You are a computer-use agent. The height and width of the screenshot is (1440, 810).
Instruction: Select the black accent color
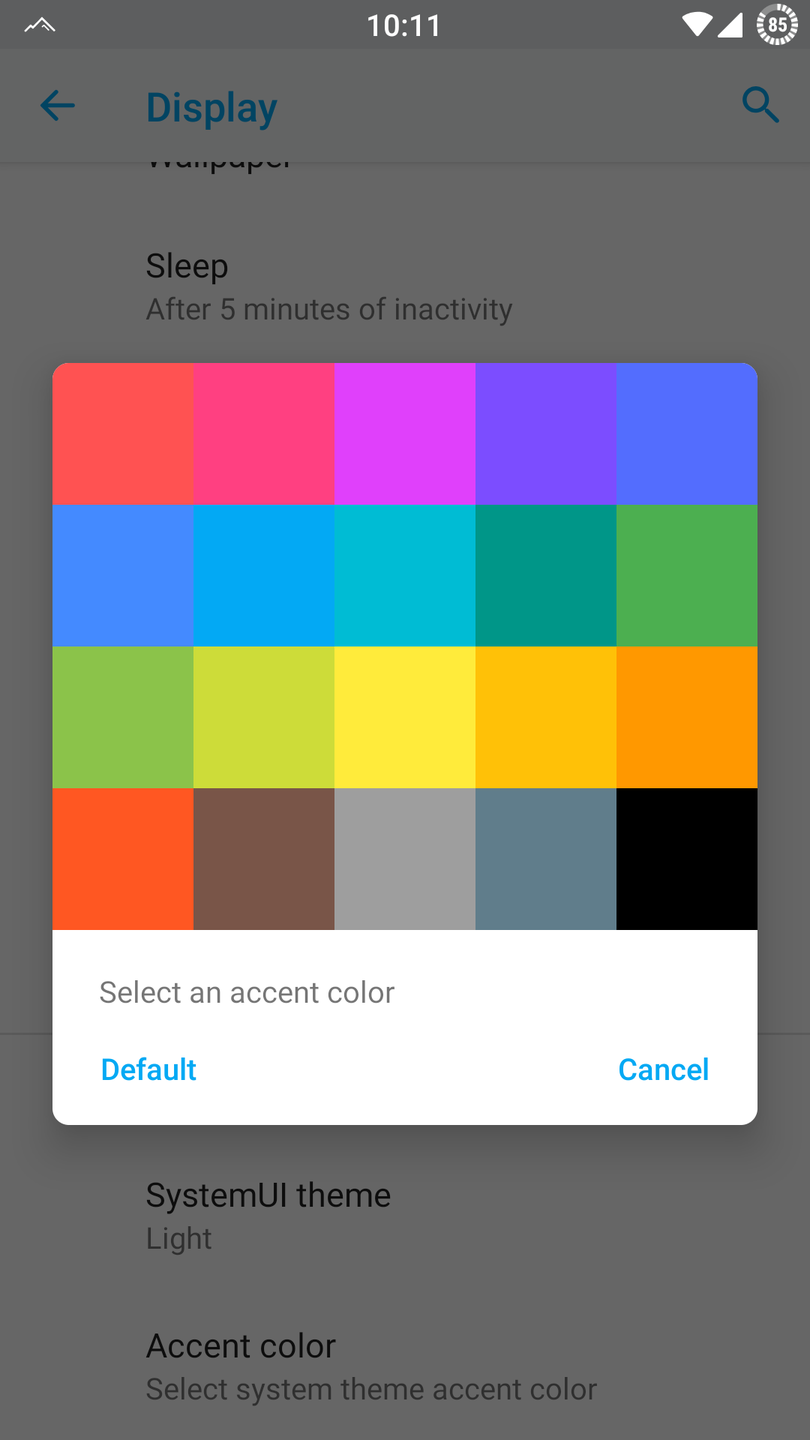coord(686,858)
